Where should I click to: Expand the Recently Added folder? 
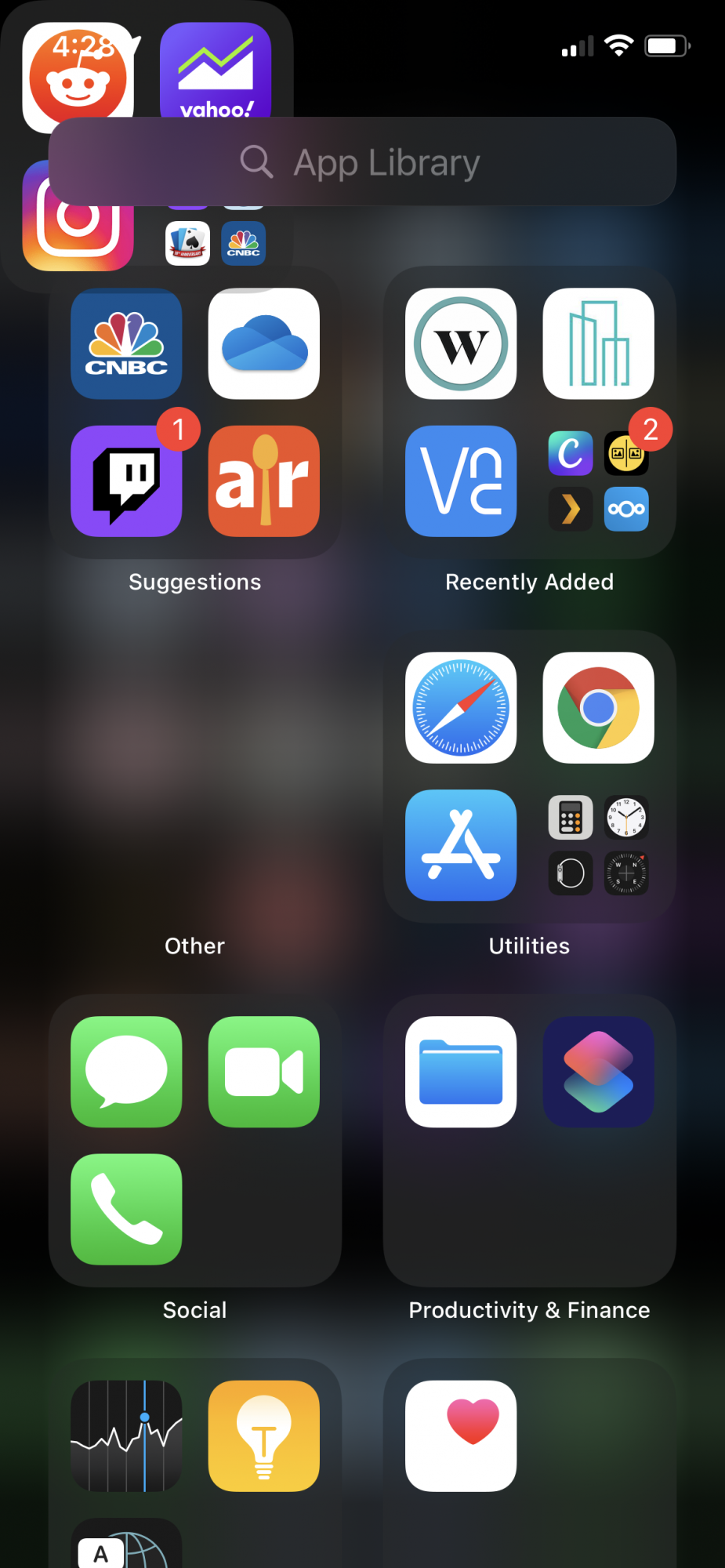599,481
